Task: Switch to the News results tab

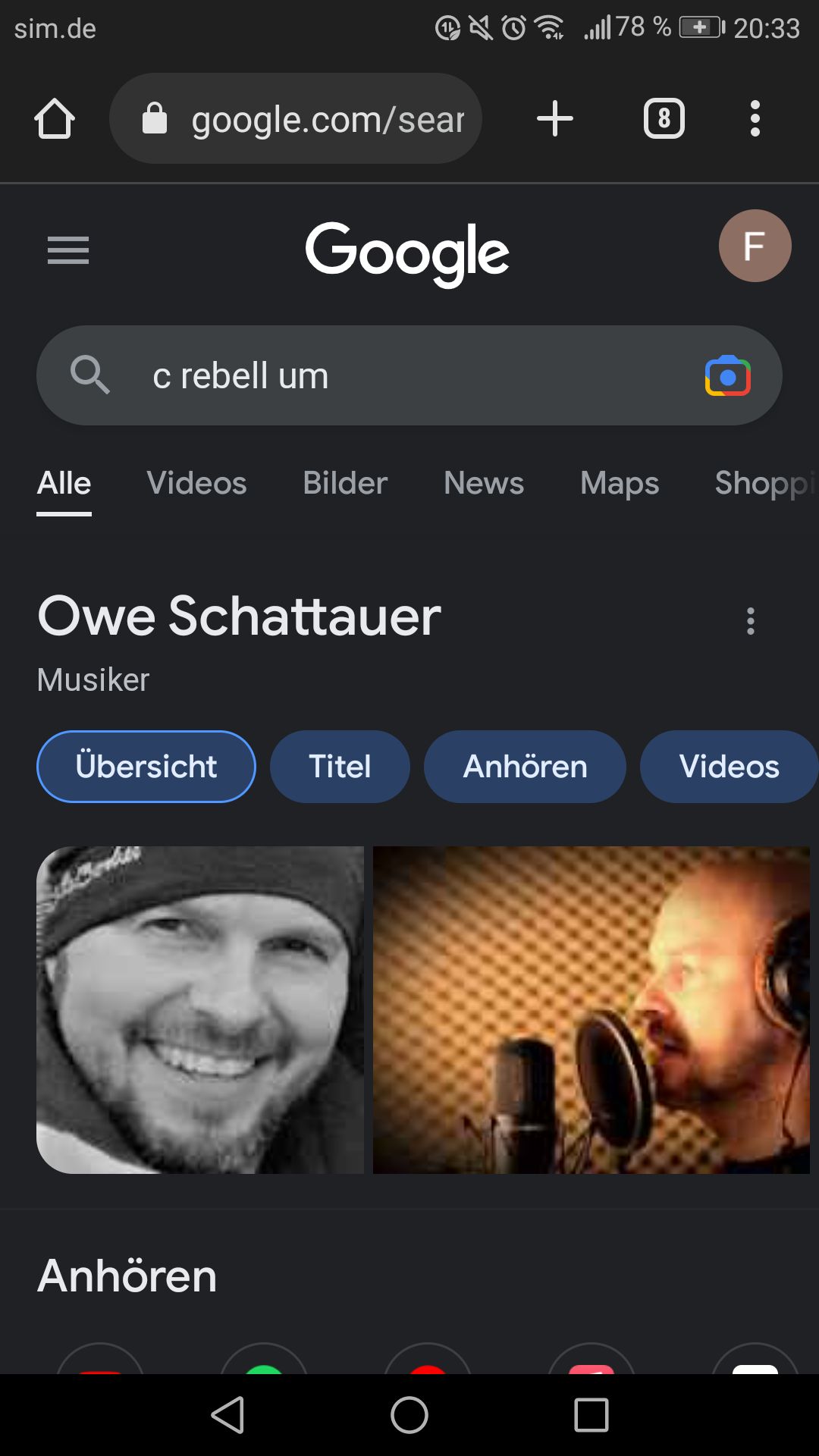Action: (x=484, y=483)
